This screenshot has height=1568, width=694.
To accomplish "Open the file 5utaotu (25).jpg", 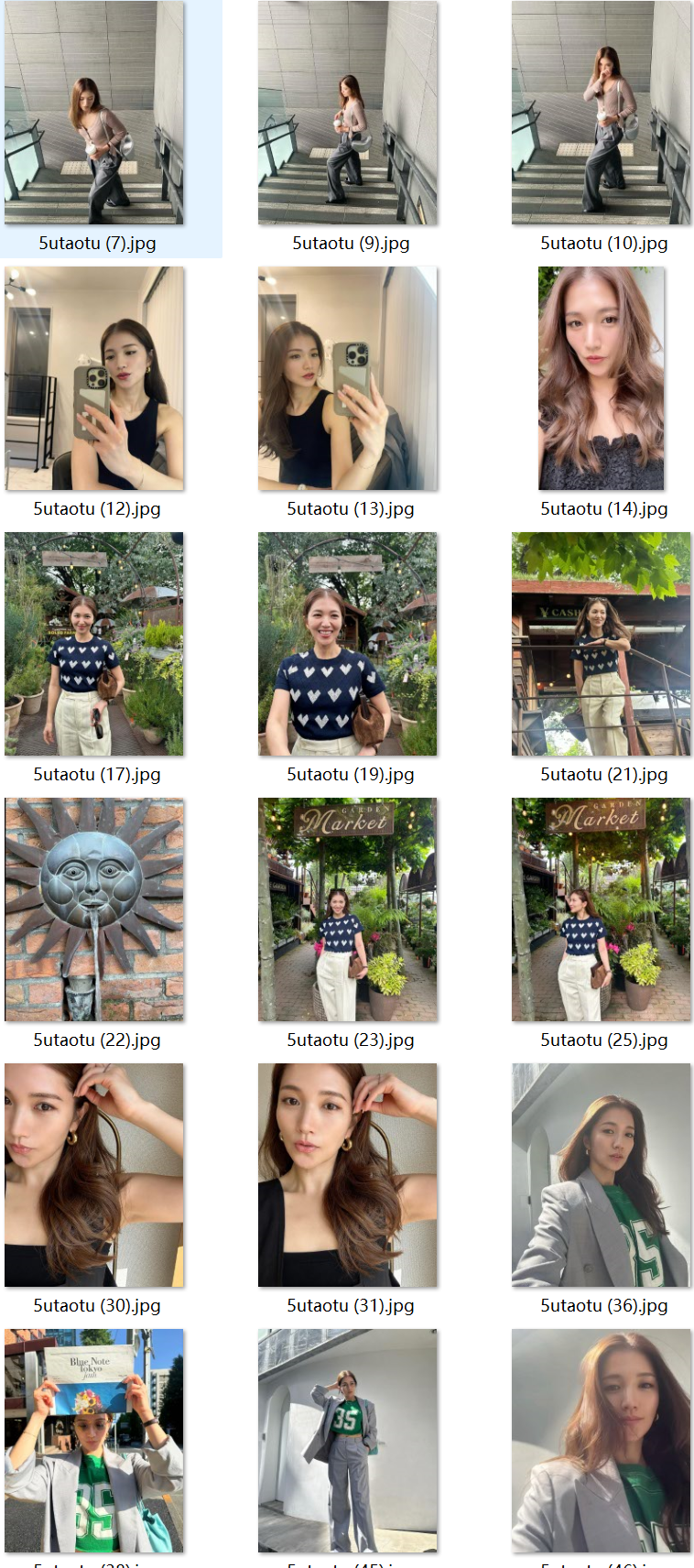I will point(602,909).
